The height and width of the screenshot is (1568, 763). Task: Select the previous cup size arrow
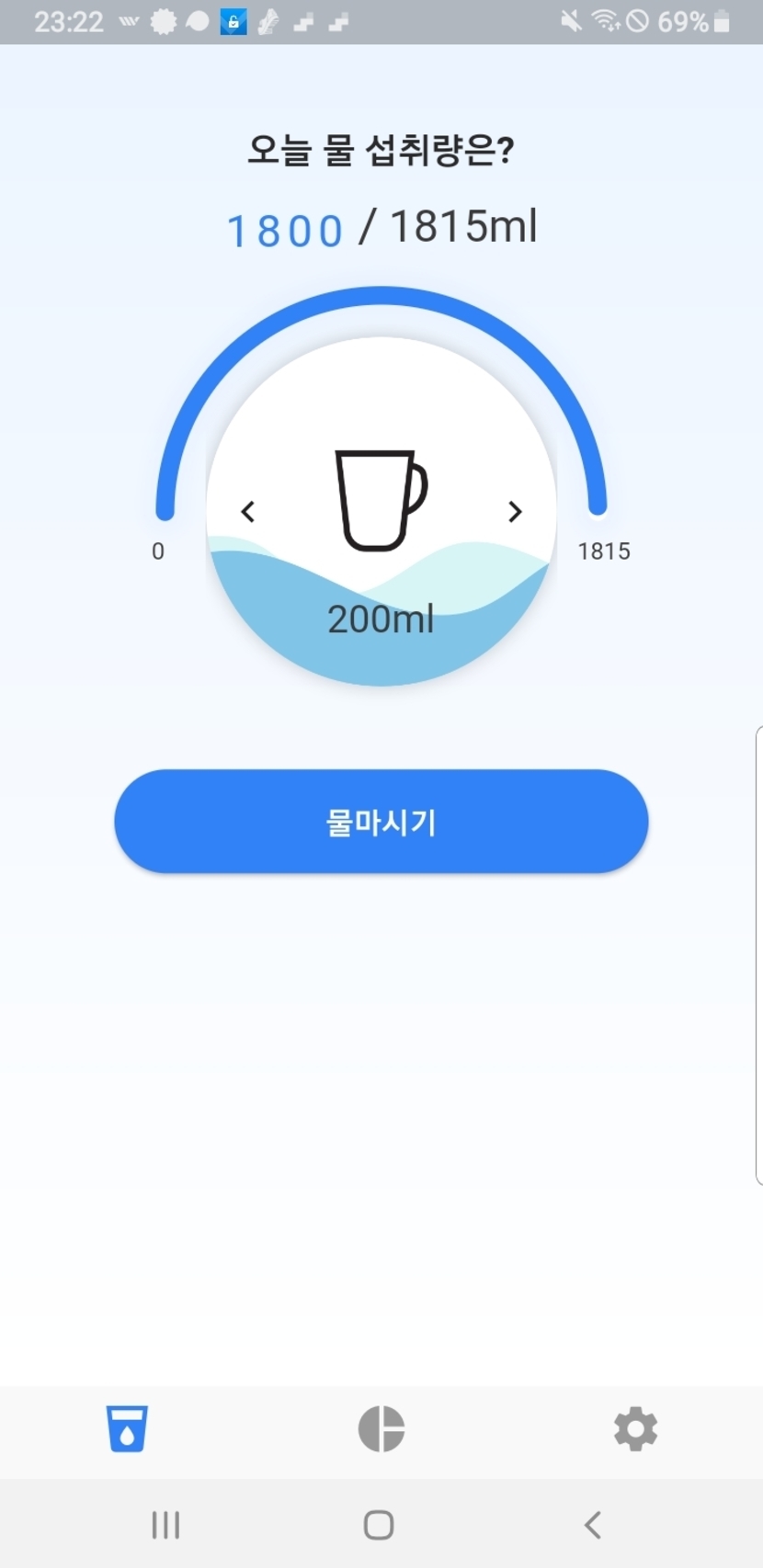[247, 512]
